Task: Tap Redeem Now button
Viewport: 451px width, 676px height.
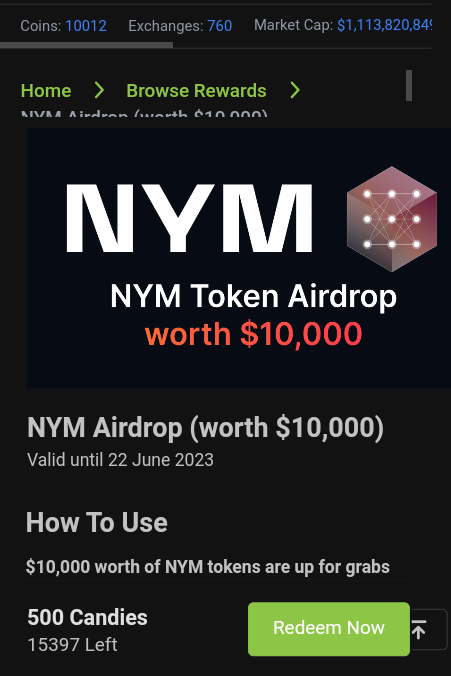Action: pos(329,629)
